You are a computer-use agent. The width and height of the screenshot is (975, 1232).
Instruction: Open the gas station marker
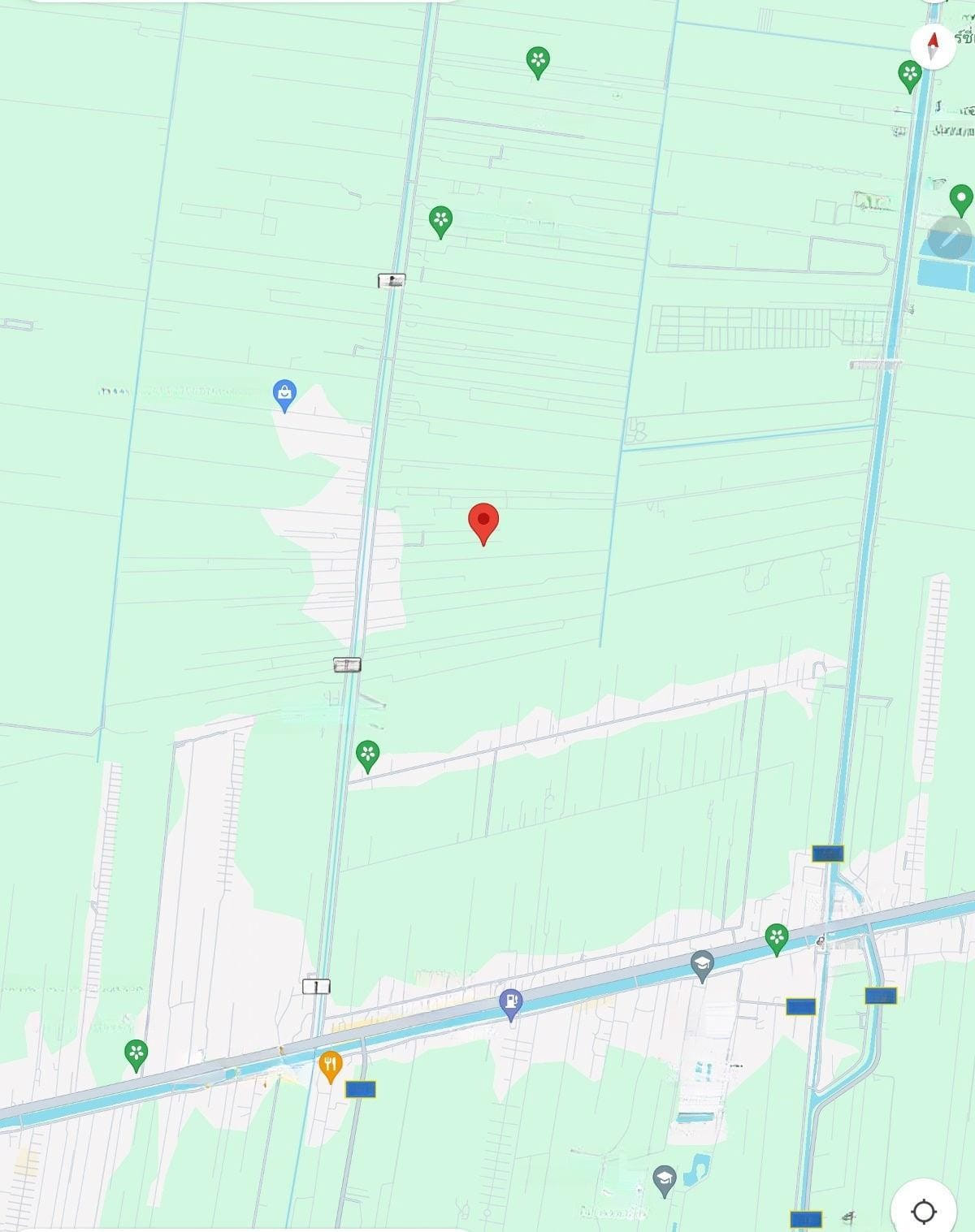click(511, 1003)
